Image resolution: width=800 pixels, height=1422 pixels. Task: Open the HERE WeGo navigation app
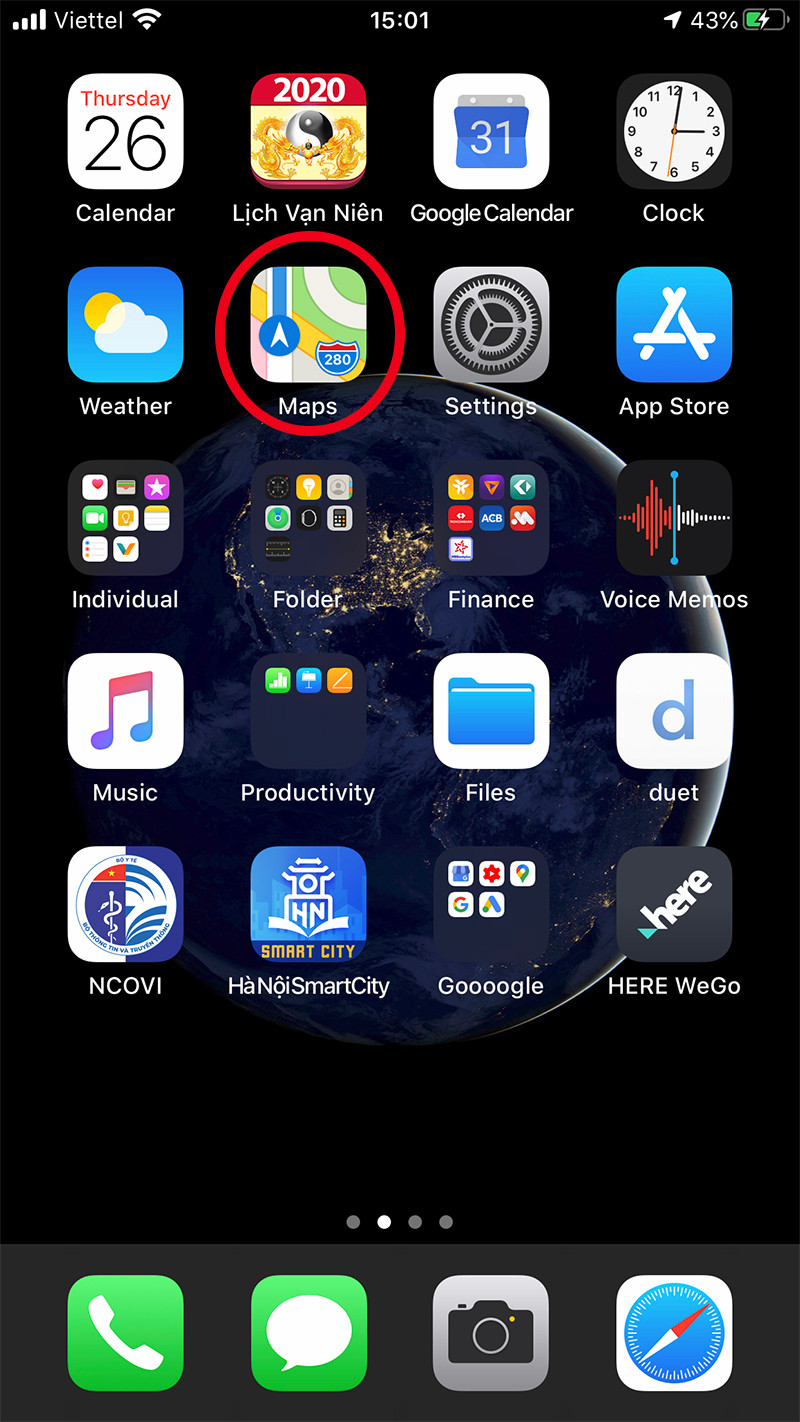[x=674, y=904]
